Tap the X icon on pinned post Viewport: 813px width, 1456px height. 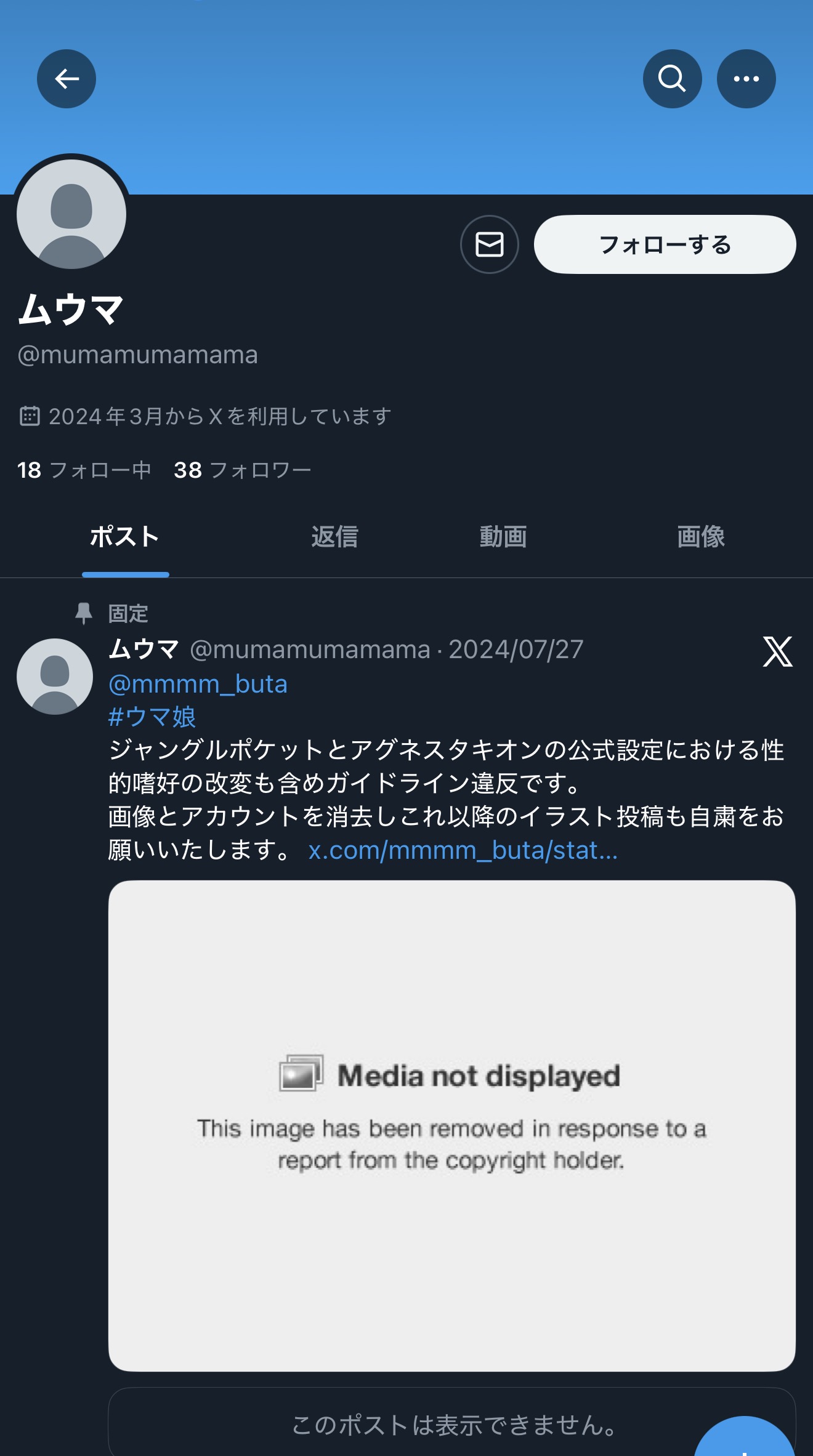[x=777, y=651]
